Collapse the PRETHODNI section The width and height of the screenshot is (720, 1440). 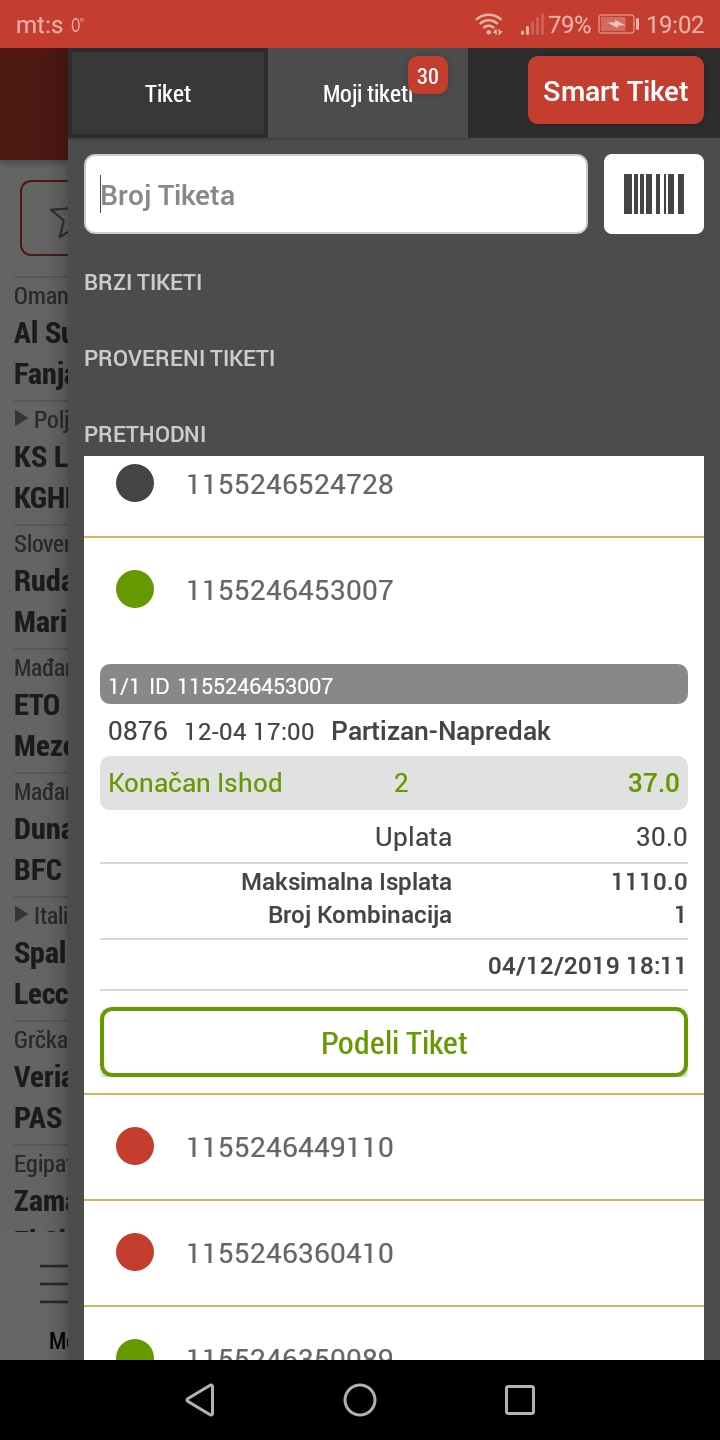coord(145,434)
